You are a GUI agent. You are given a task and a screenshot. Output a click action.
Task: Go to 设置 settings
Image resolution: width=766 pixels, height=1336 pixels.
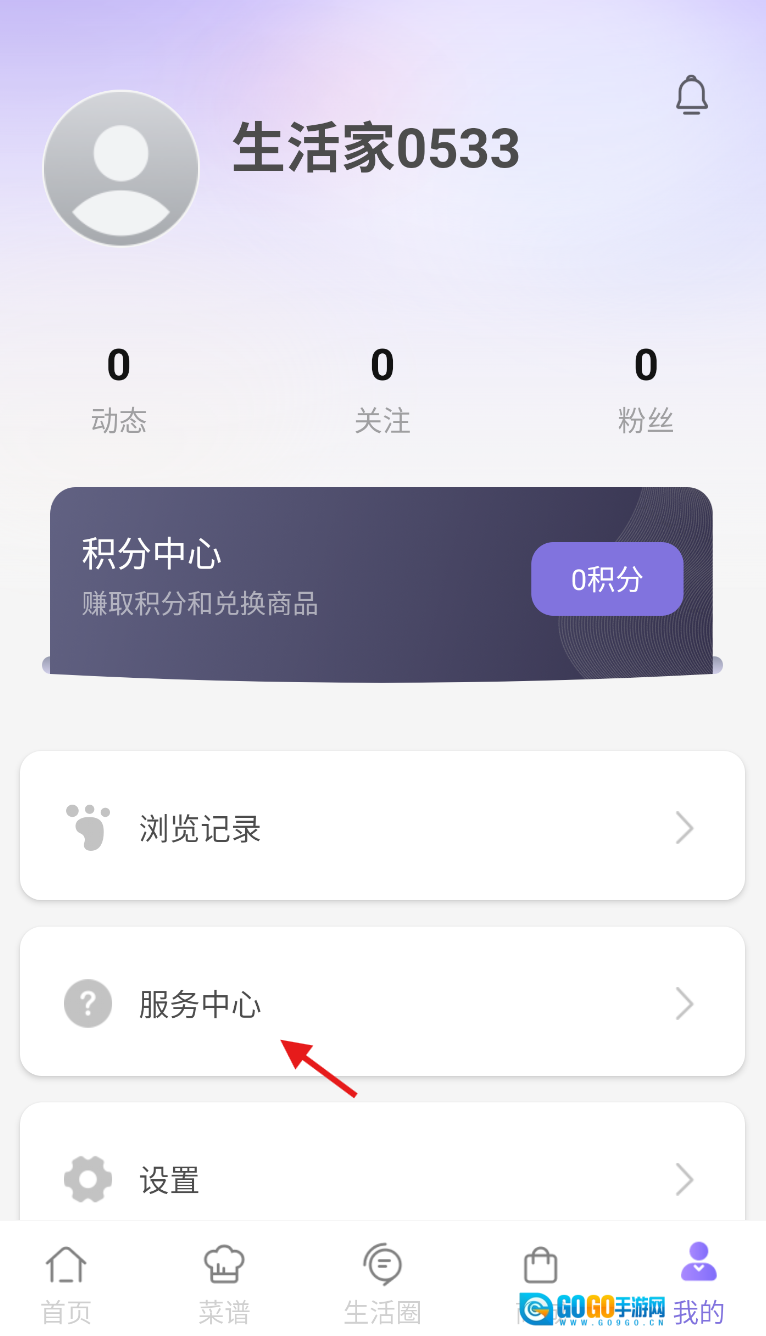382,1178
